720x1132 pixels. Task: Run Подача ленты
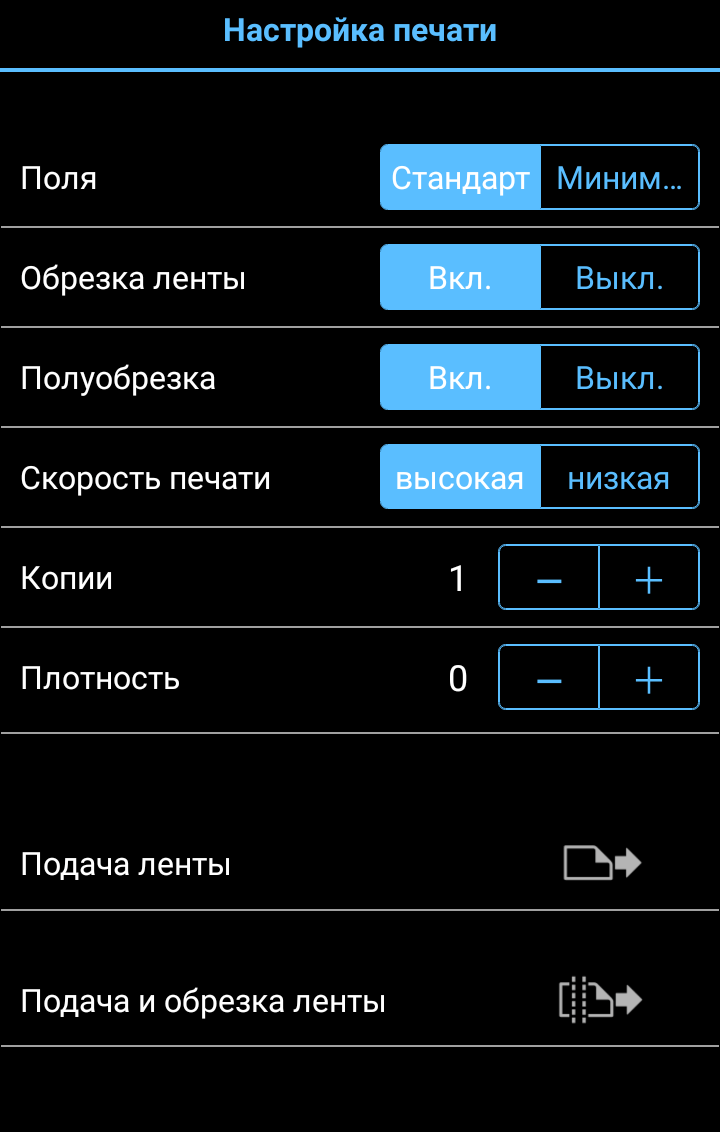[x=601, y=863]
